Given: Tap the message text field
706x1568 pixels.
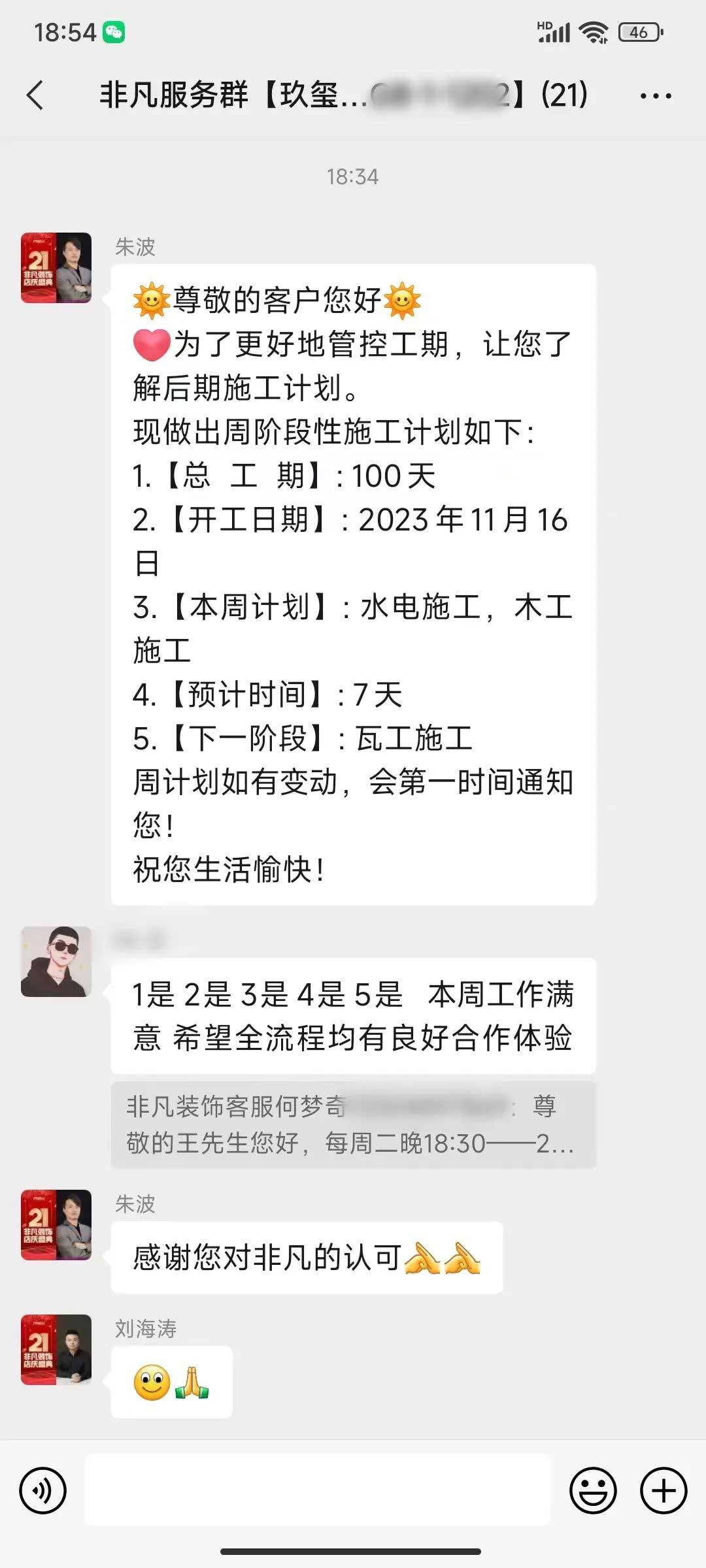Looking at the screenshot, I should [318, 1490].
